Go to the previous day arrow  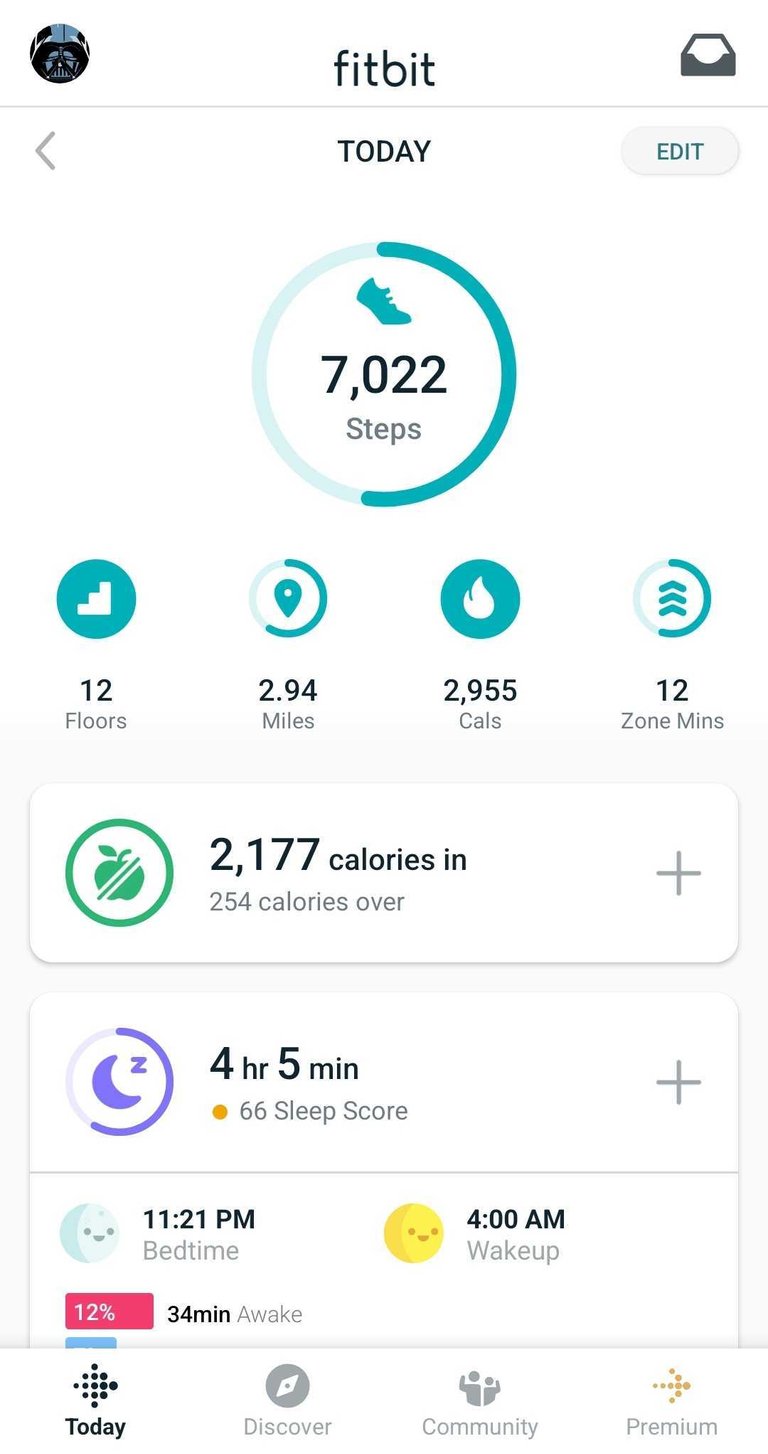pos(46,152)
